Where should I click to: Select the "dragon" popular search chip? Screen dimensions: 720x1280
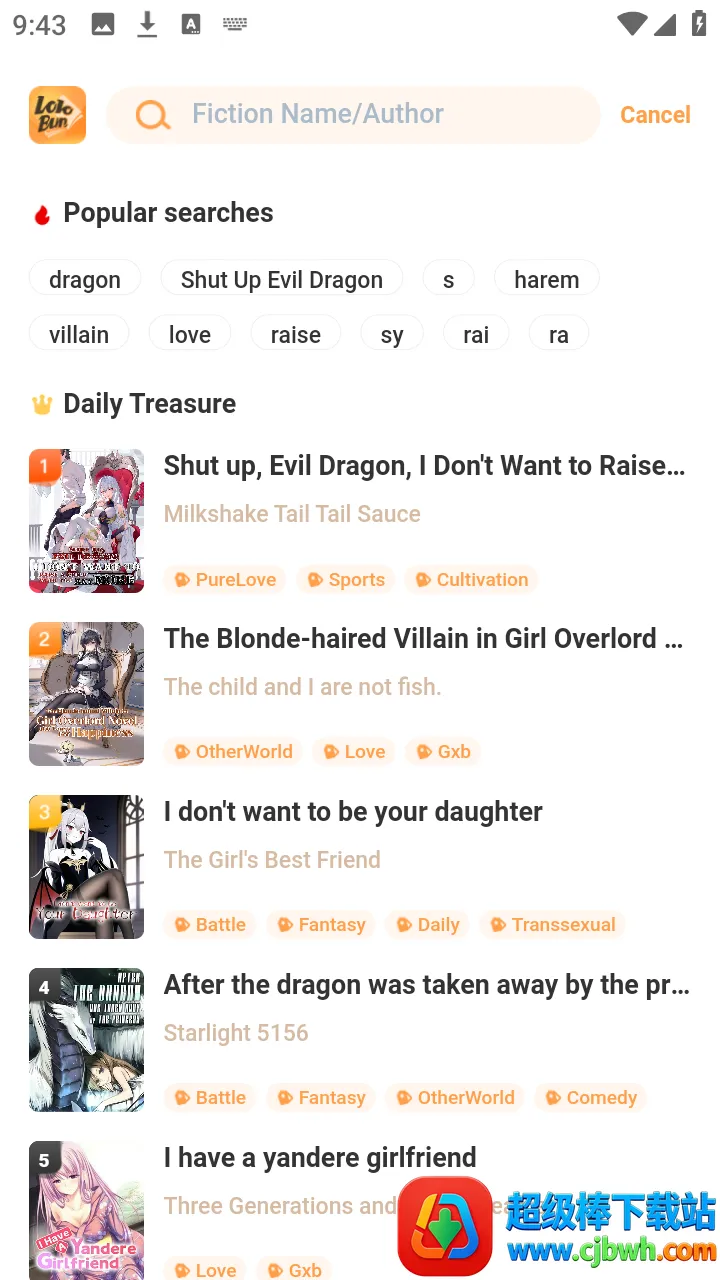[x=85, y=280]
